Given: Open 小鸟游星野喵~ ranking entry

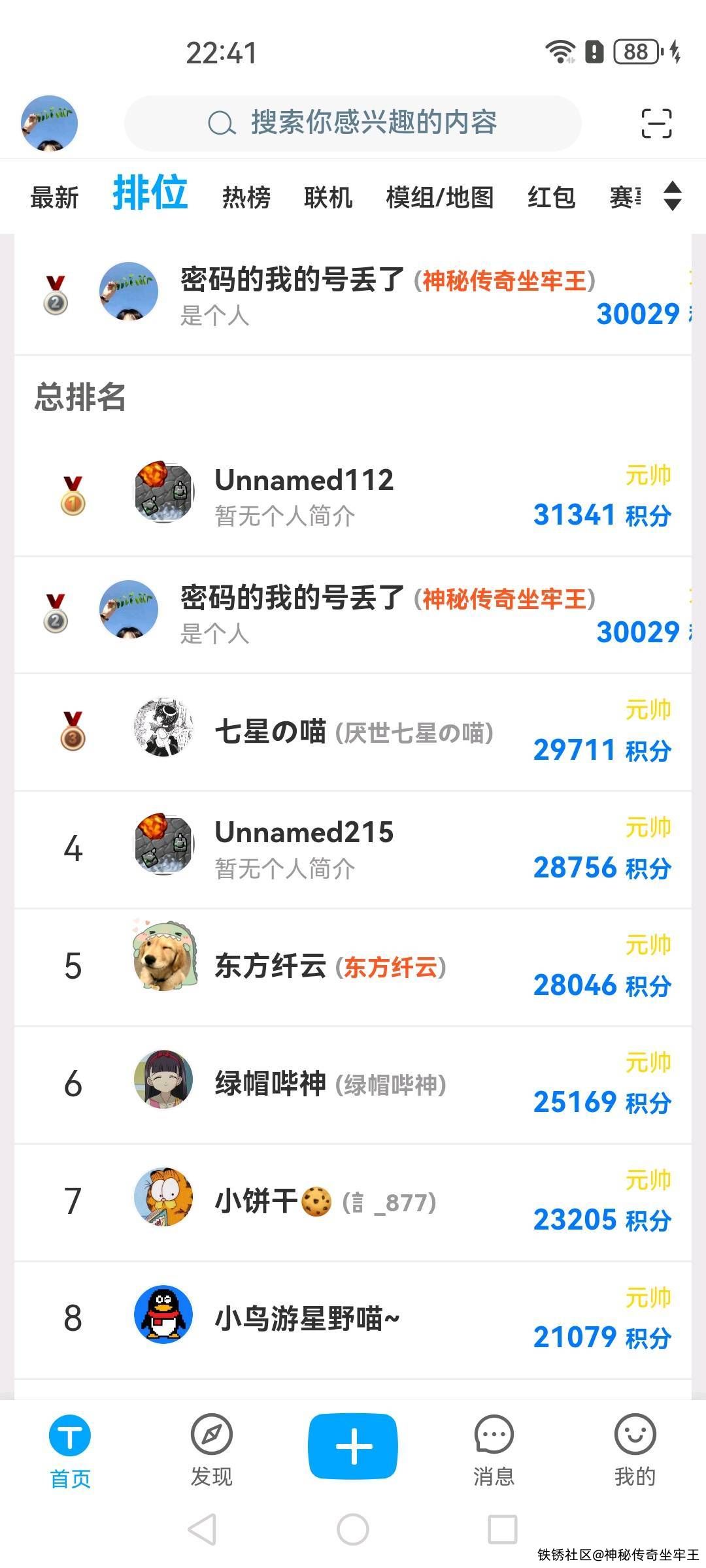Looking at the screenshot, I should tap(353, 1318).
